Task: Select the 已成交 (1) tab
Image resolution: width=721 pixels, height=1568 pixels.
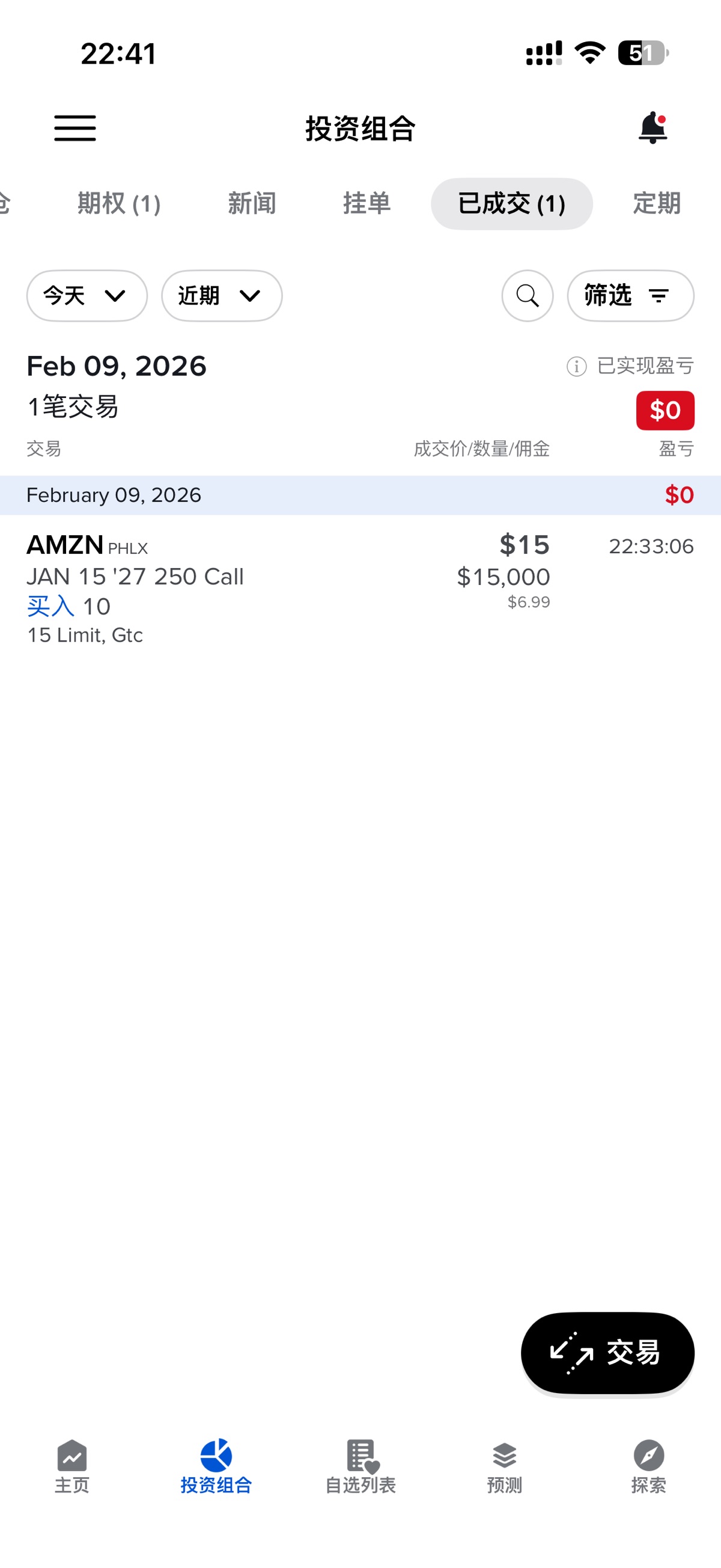Action: tap(511, 203)
